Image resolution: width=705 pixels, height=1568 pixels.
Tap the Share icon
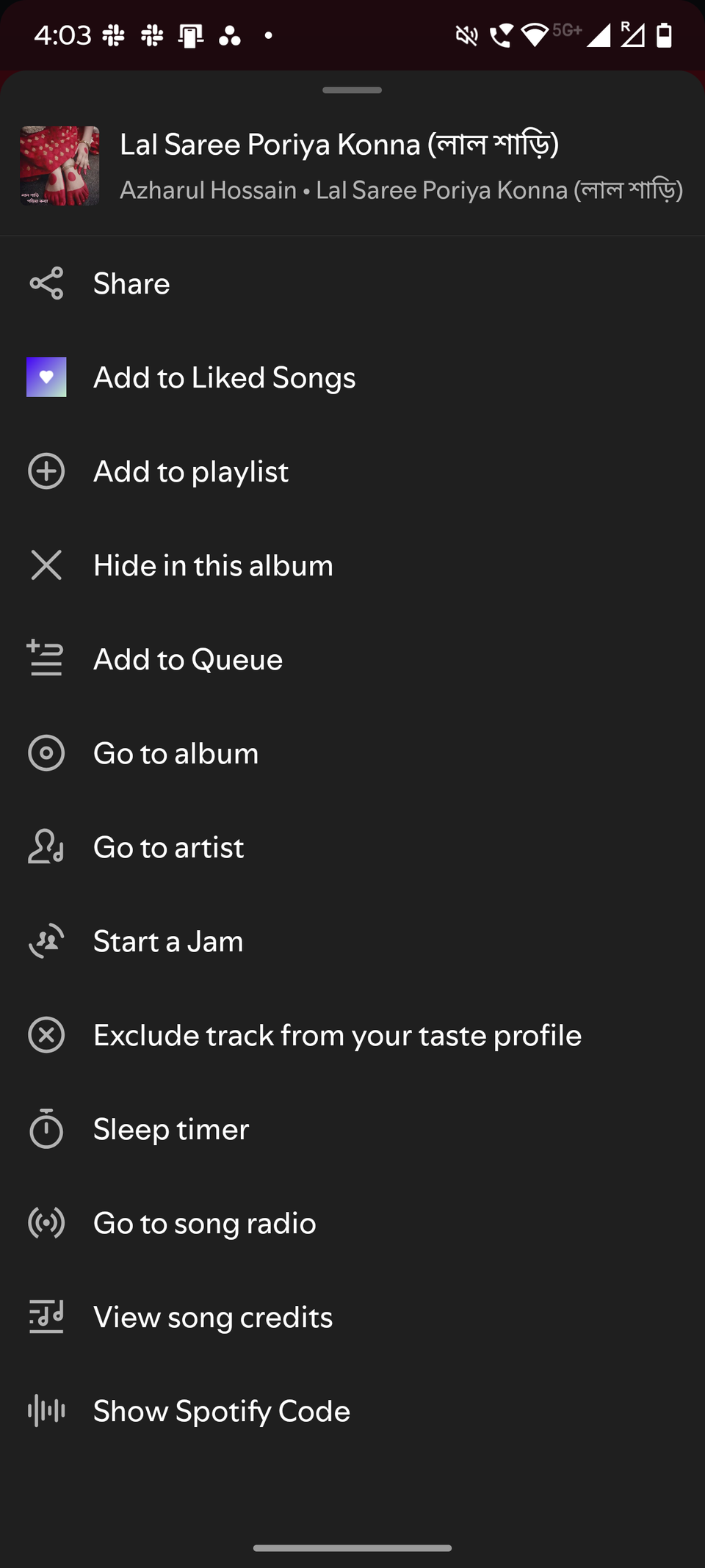pyautogui.click(x=46, y=284)
